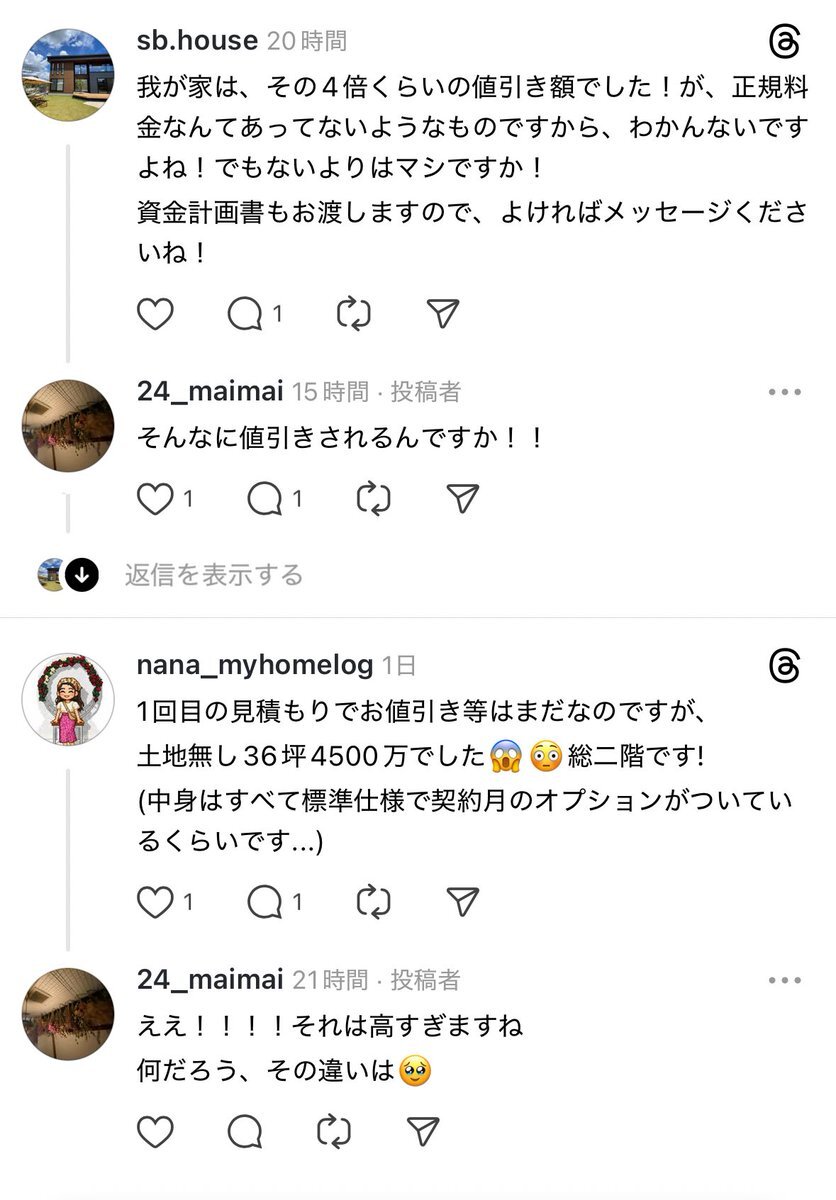Screen dimensions: 836x1200
Task: View comments on nana_myhomelog's reply
Action: pyautogui.click(x=266, y=902)
